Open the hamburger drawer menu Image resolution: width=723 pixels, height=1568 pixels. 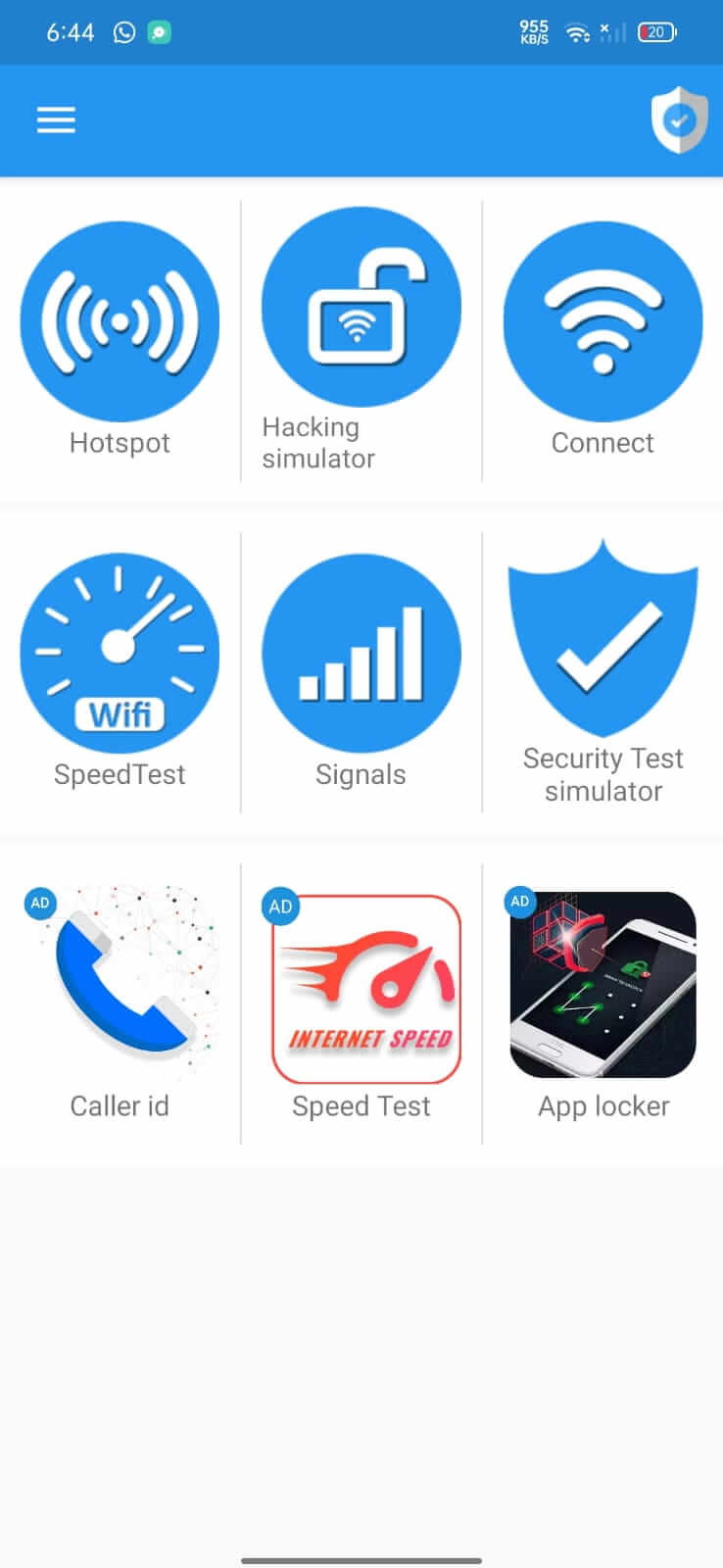coord(56,120)
